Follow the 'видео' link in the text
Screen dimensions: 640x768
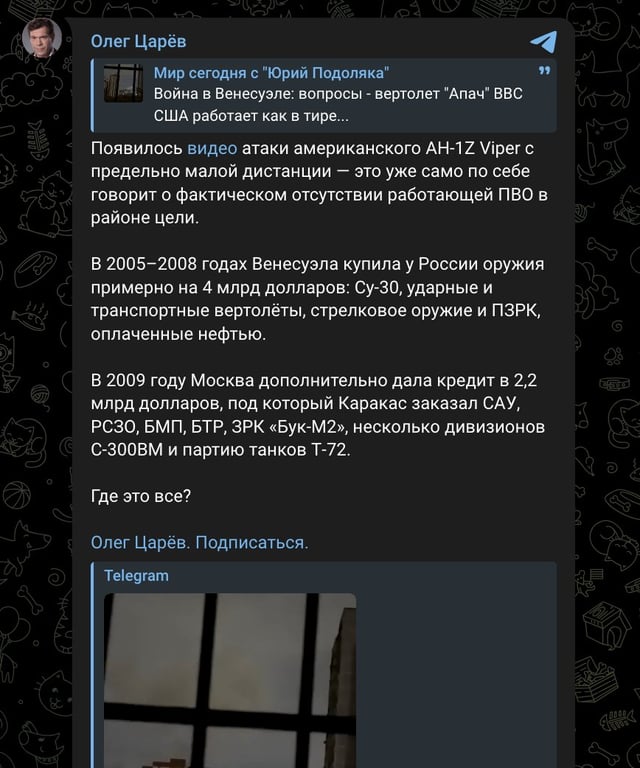[x=212, y=148]
